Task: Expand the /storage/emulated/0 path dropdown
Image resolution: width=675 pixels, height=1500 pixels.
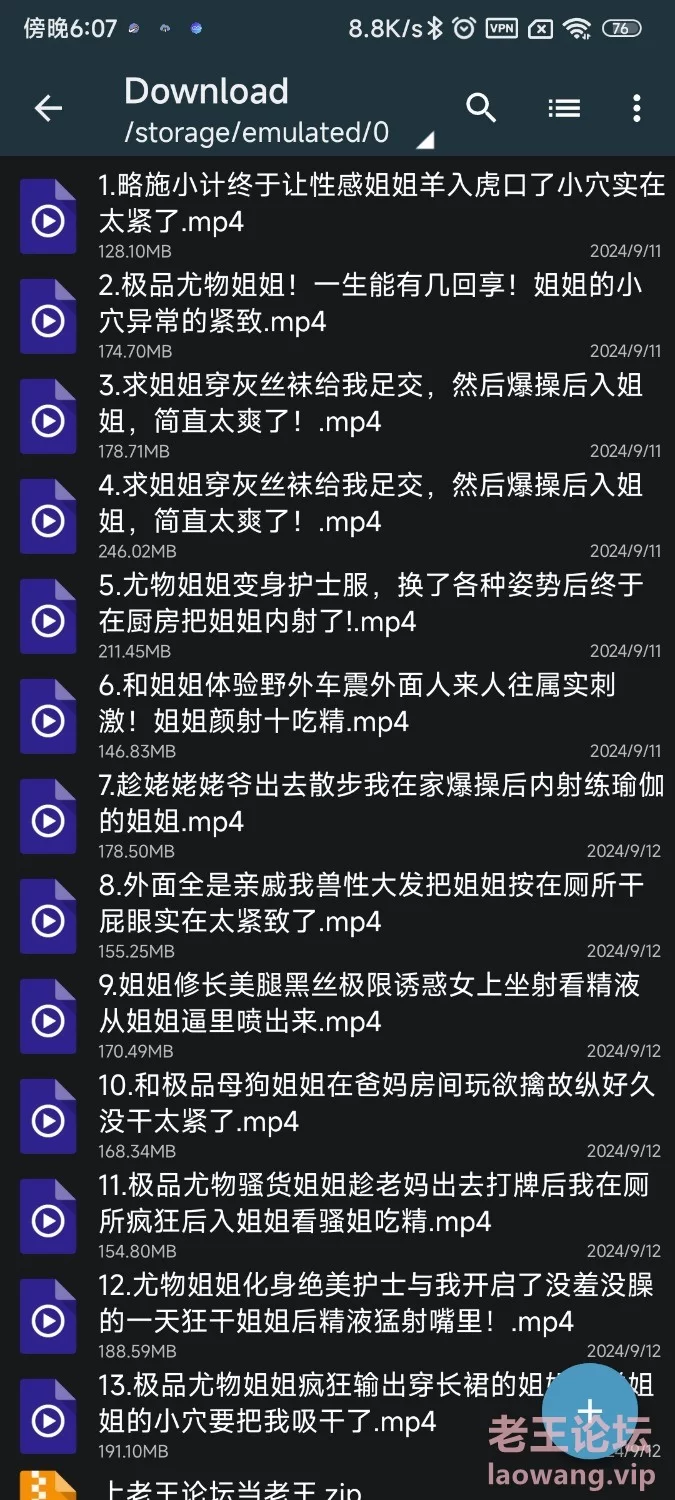Action: [x=424, y=139]
